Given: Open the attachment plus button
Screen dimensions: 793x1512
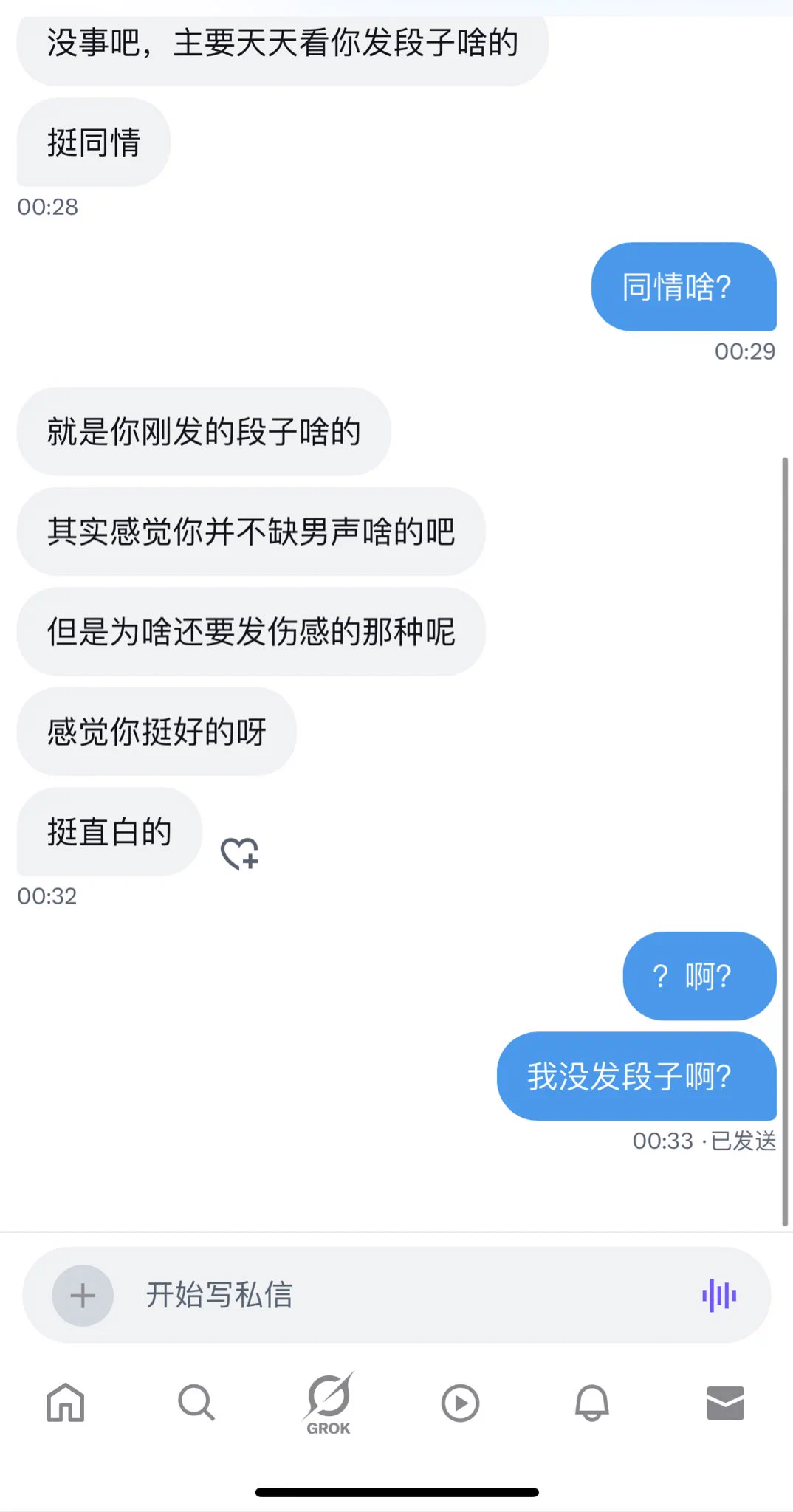Looking at the screenshot, I should pos(83,1296).
